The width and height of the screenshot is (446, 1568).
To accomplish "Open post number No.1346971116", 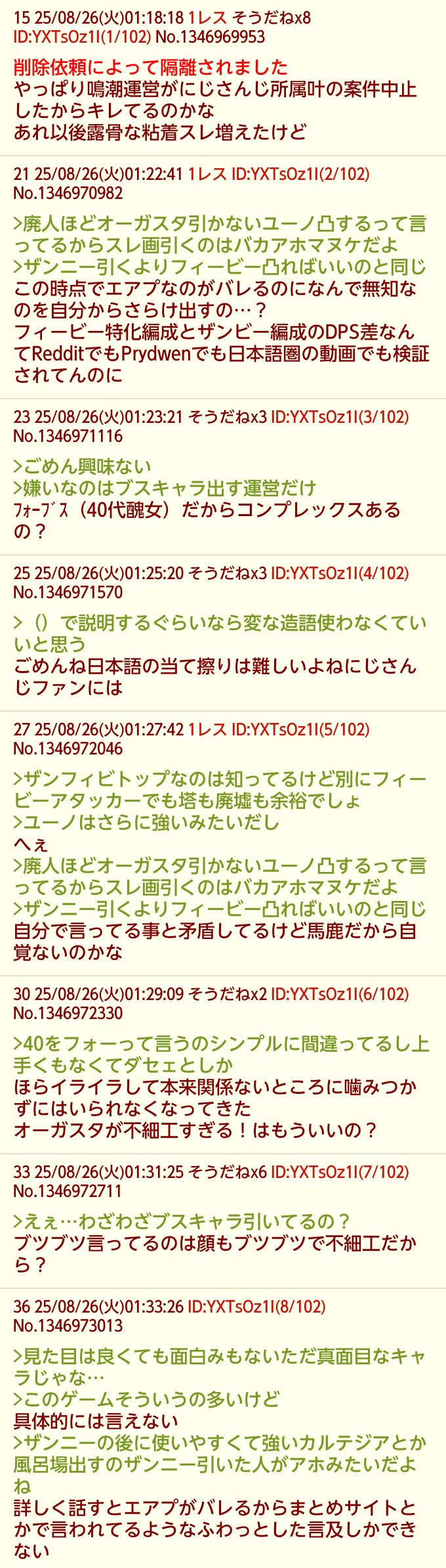I will (x=68, y=436).
